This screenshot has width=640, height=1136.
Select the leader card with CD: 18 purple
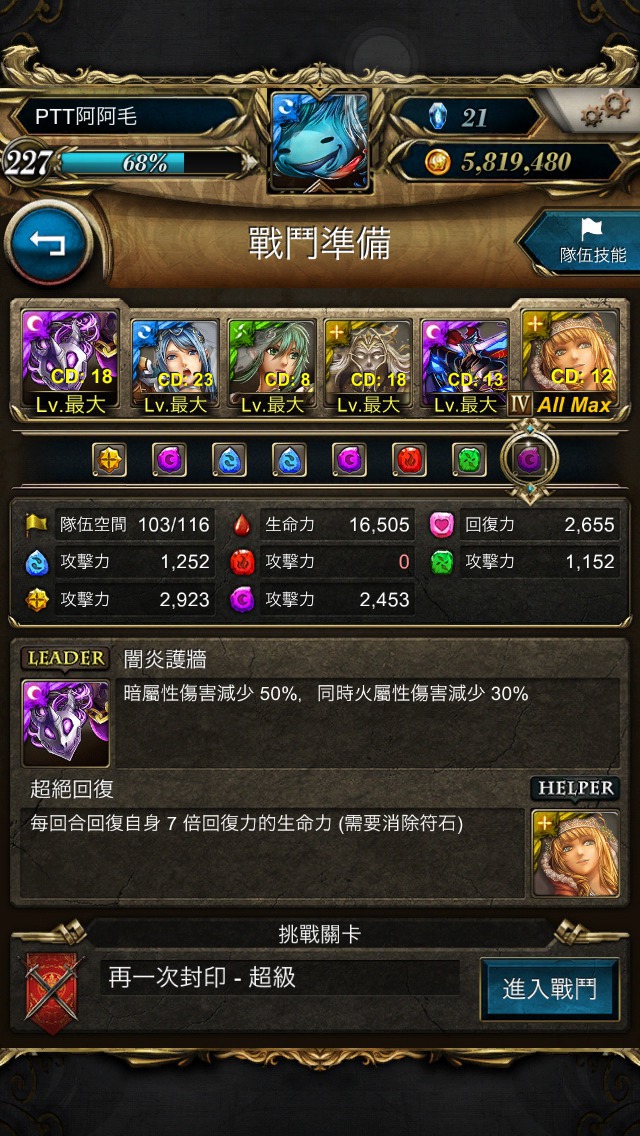[70, 362]
